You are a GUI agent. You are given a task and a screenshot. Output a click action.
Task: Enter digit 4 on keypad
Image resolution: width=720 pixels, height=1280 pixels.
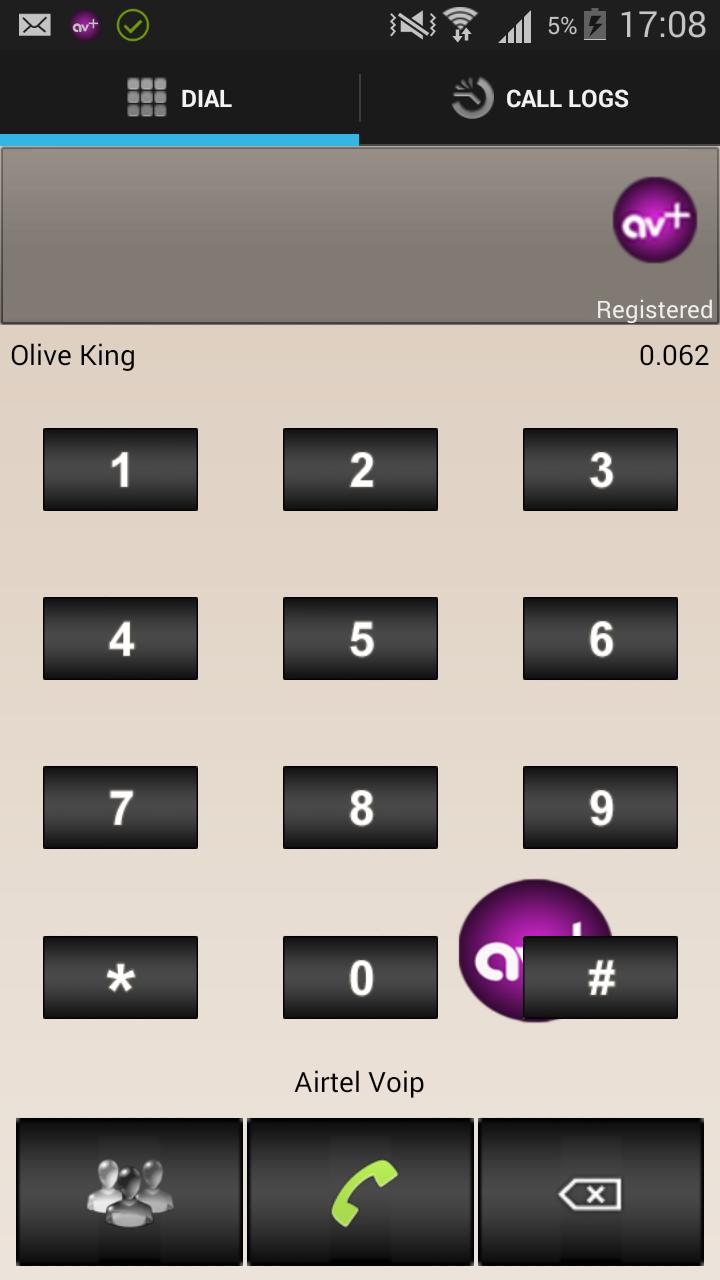pyautogui.click(x=120, y=638)
